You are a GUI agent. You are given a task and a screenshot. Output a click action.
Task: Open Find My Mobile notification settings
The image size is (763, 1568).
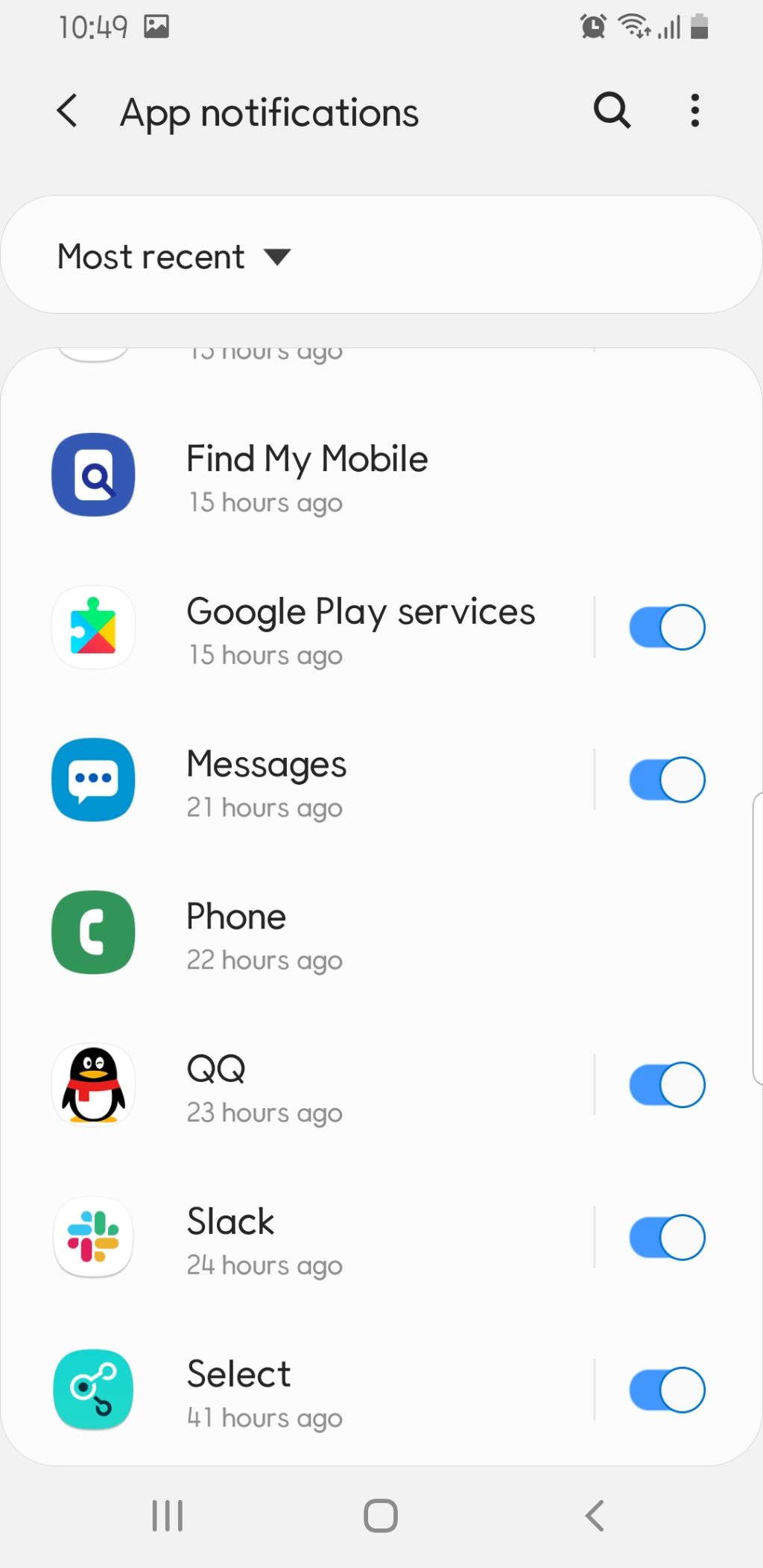307,475
